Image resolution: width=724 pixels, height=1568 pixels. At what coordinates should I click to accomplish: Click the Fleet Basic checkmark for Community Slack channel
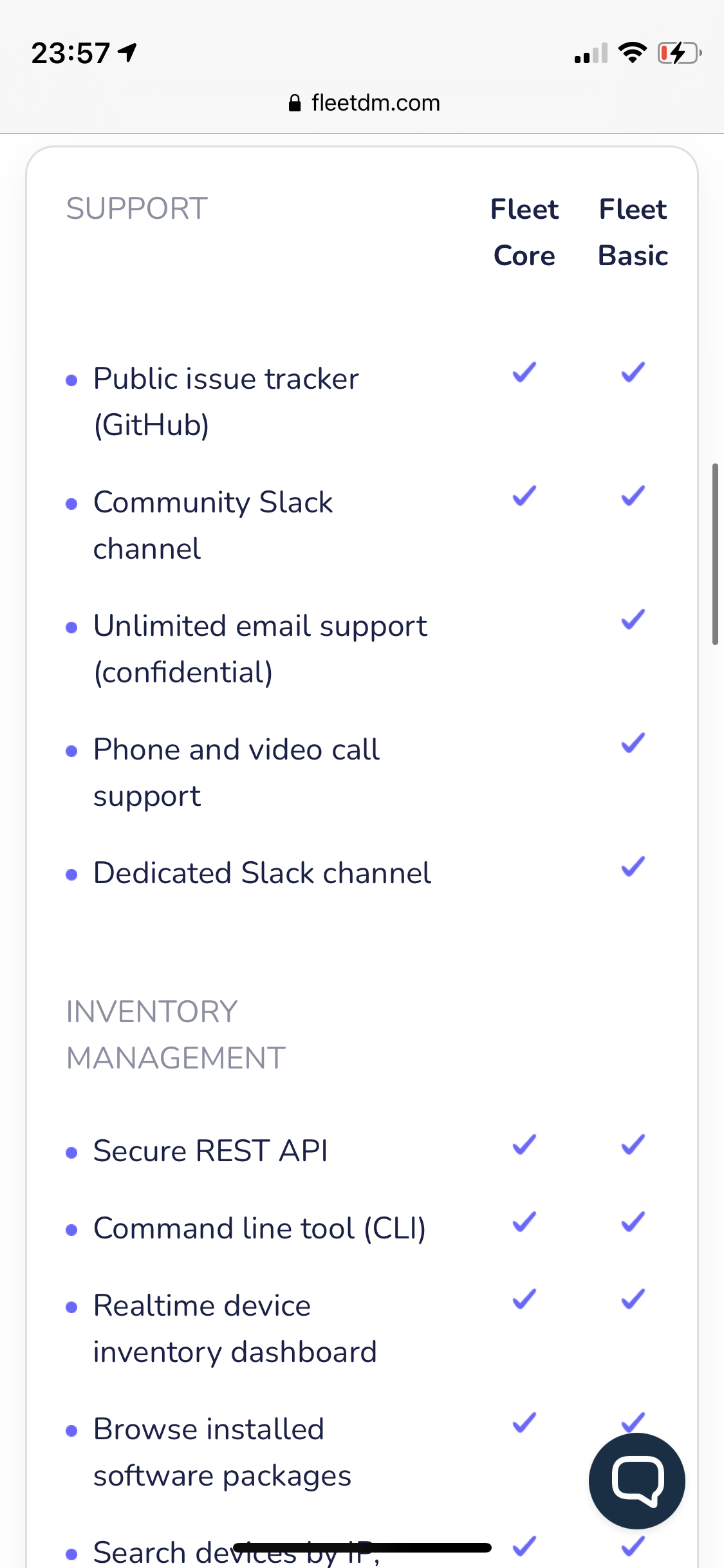[633, 495]
